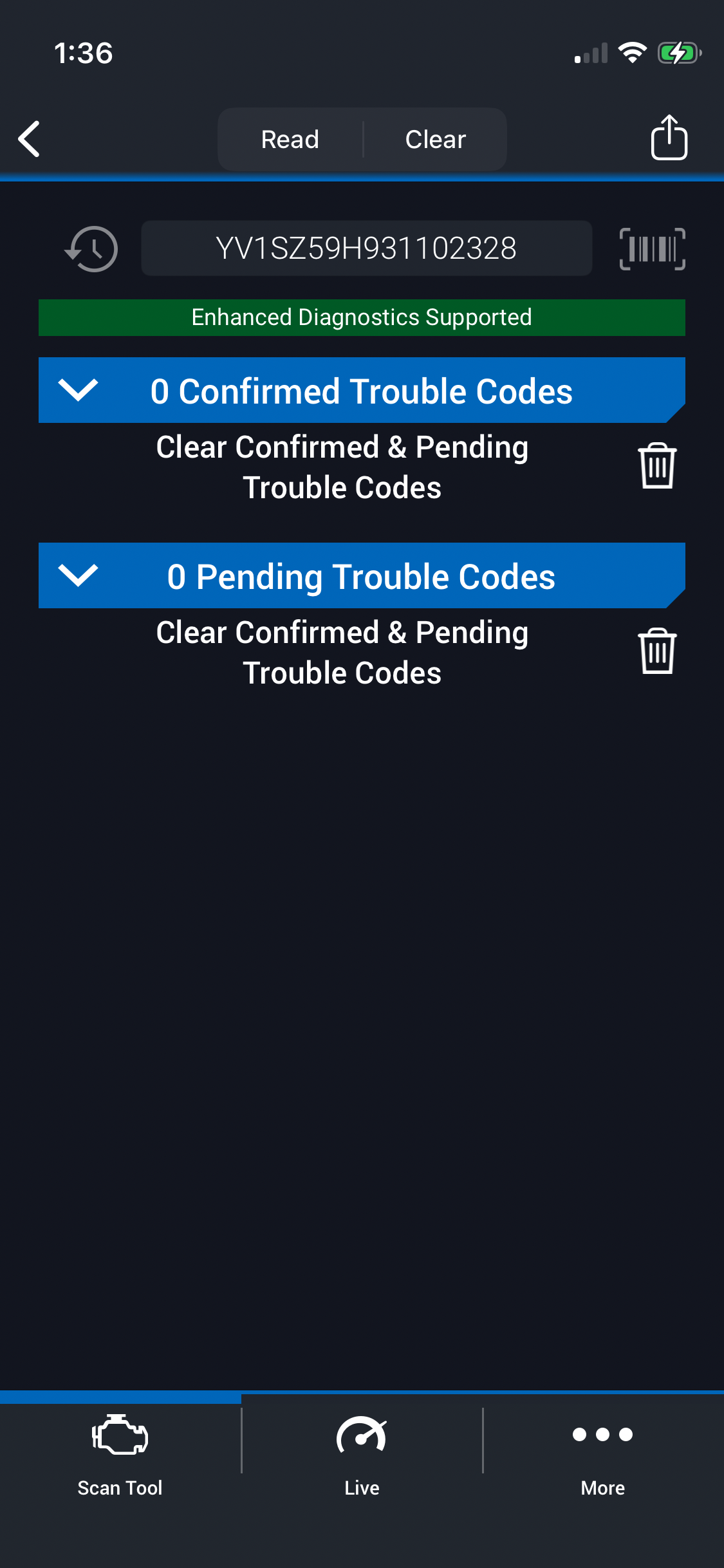Tap trash icon under Confirmed Trouble Codes
This screenshot has width=724, height=1568.
click(x=657, y=466)
